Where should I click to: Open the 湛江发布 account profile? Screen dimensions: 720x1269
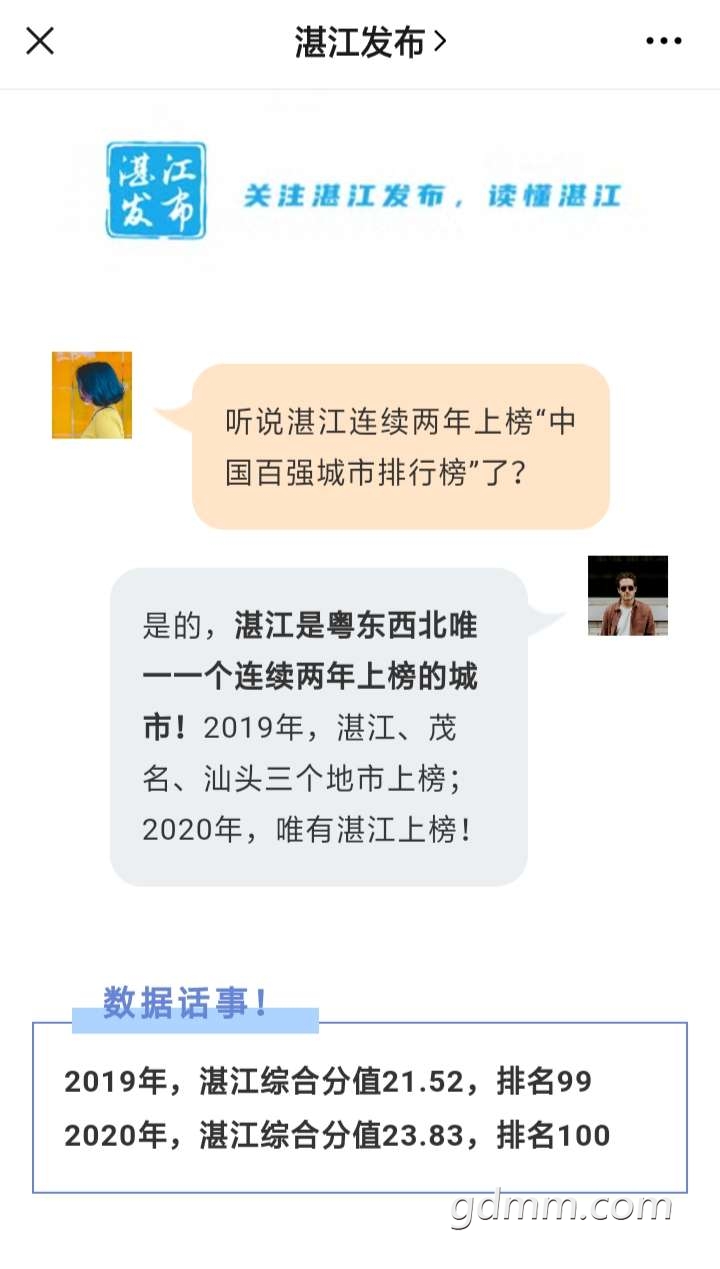(369, 42)
